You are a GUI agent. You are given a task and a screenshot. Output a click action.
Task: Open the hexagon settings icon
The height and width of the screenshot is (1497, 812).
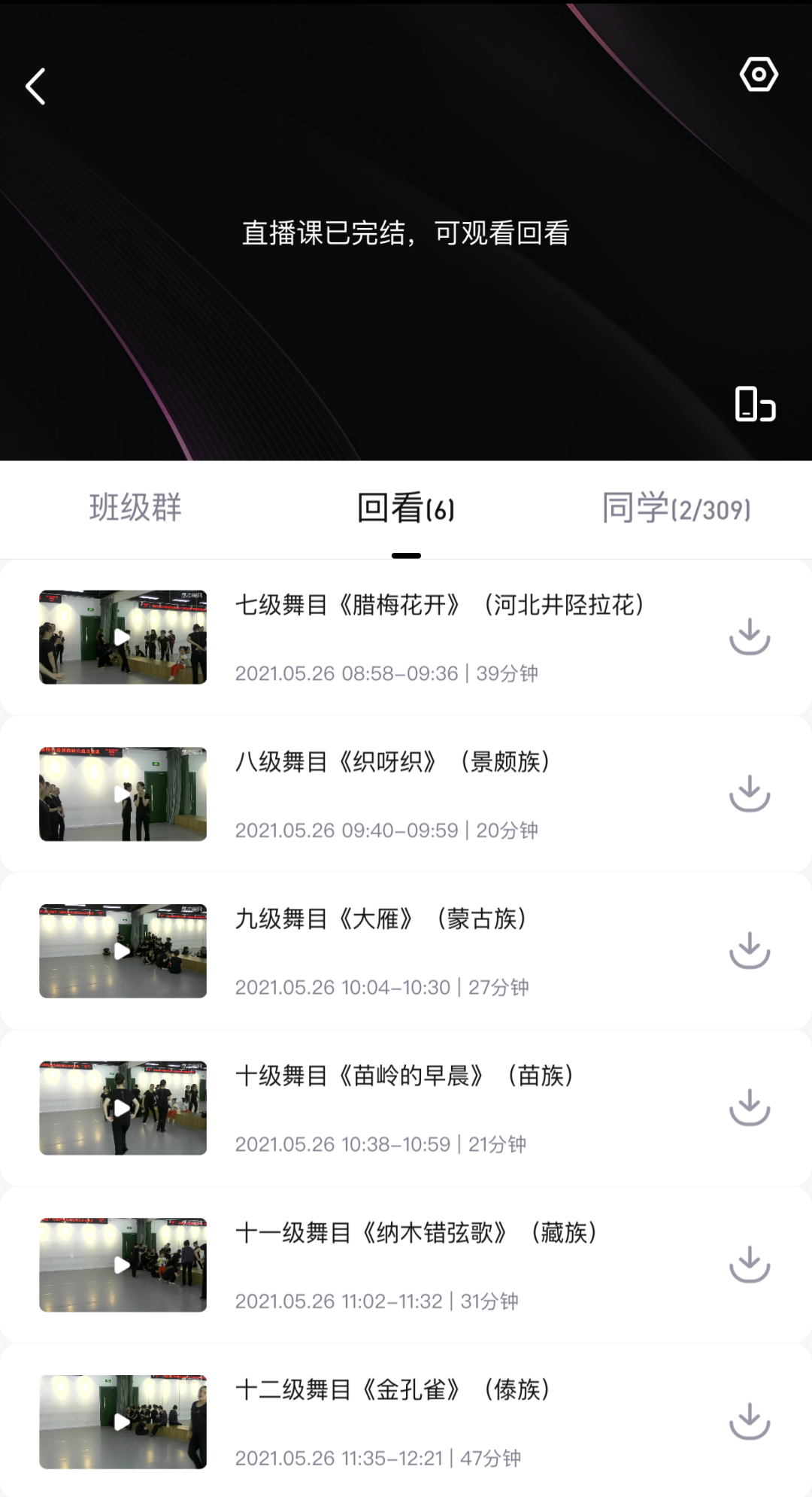click(758, 74)
